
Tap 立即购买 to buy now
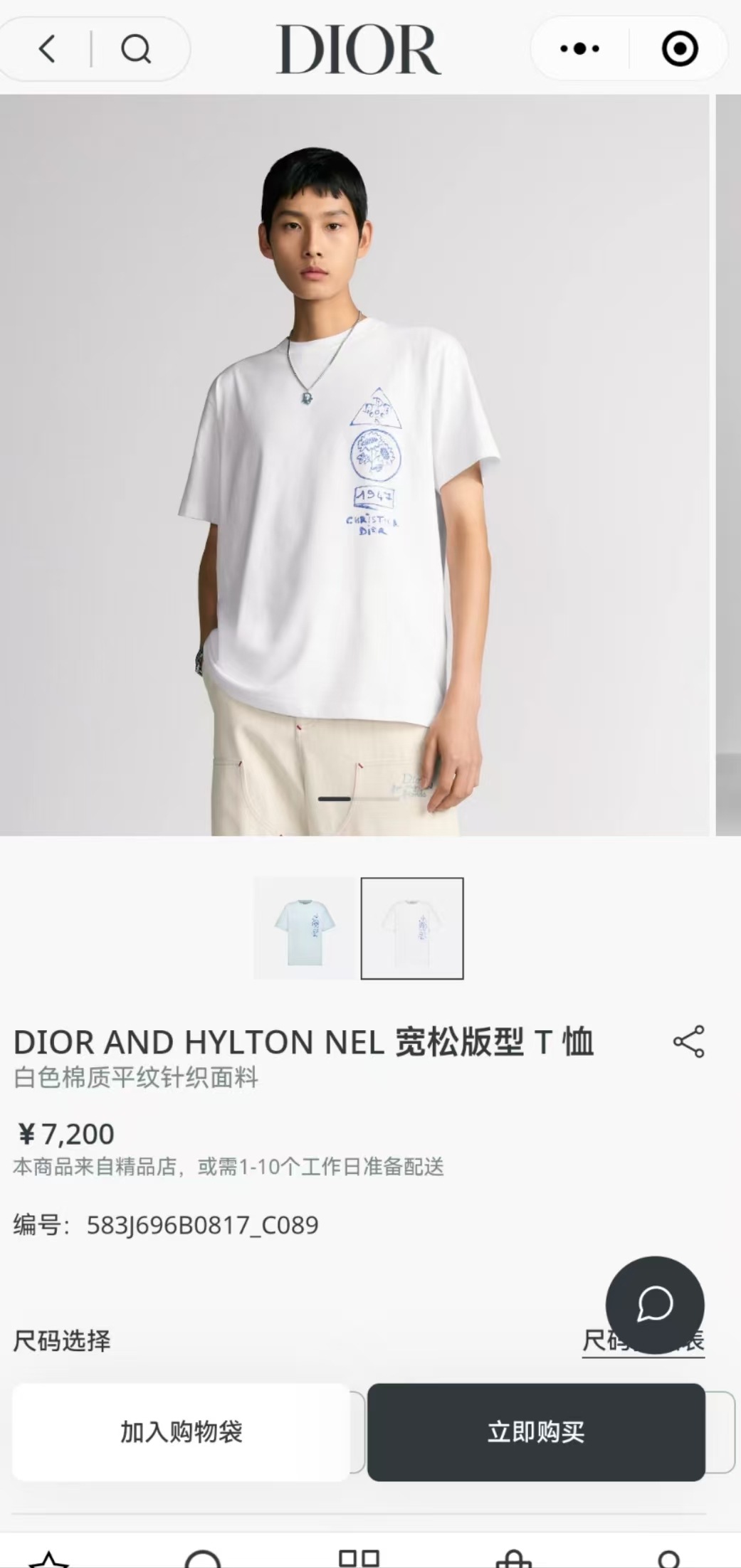536,1431
